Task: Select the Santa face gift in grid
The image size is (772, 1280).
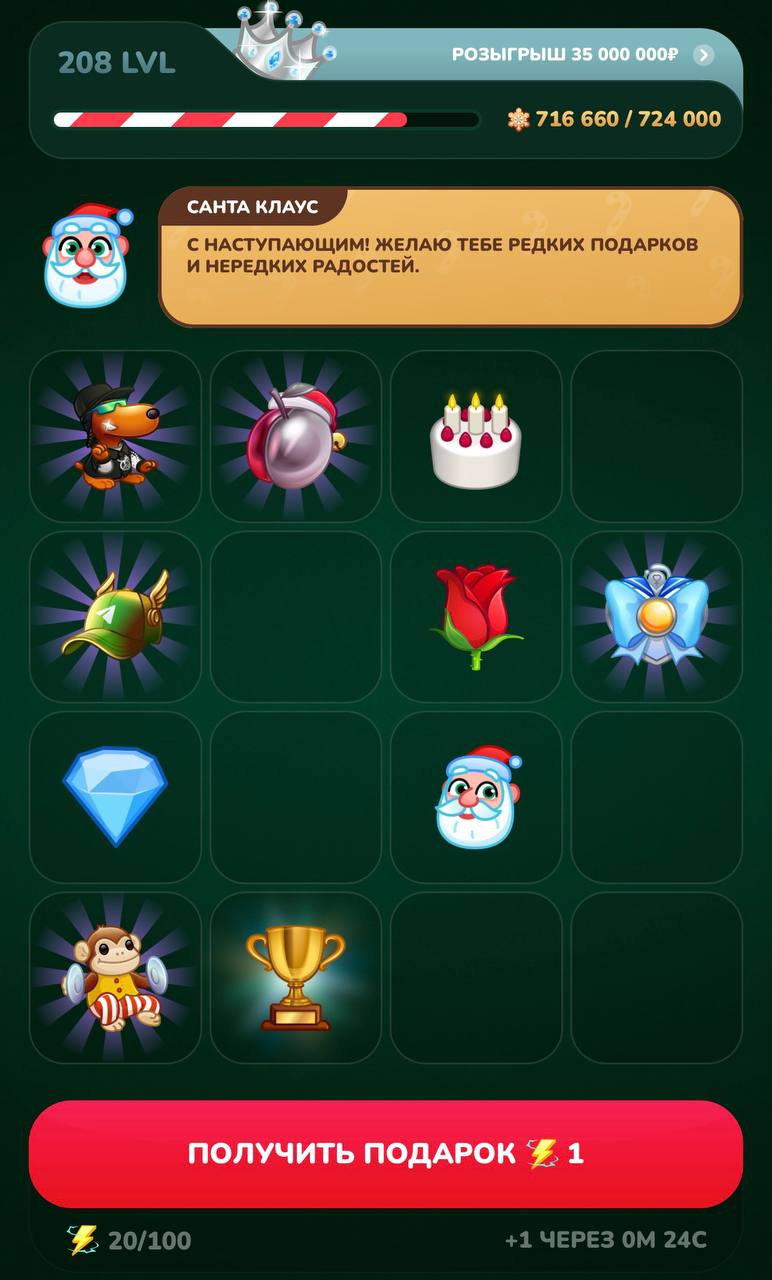Action: click(x=476, y=796)
